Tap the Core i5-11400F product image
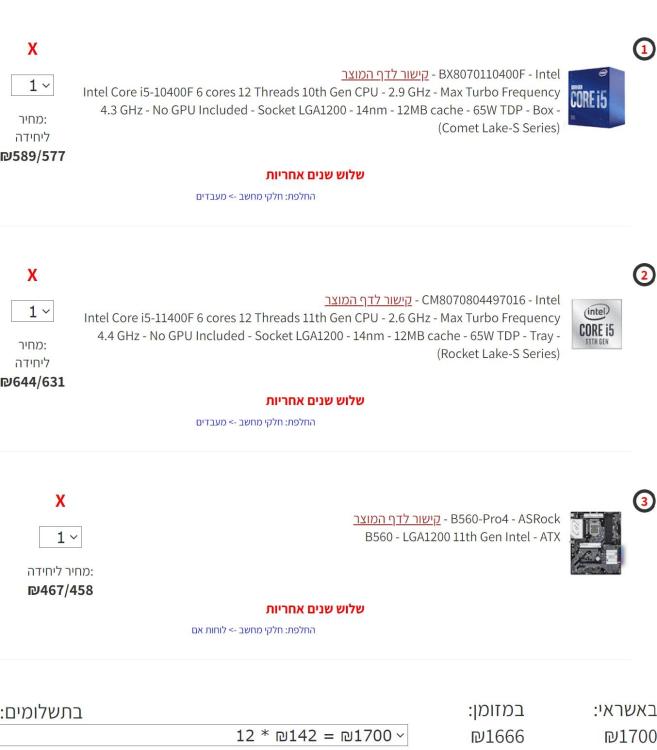657x750 pixels. click(x=594, y=322)
